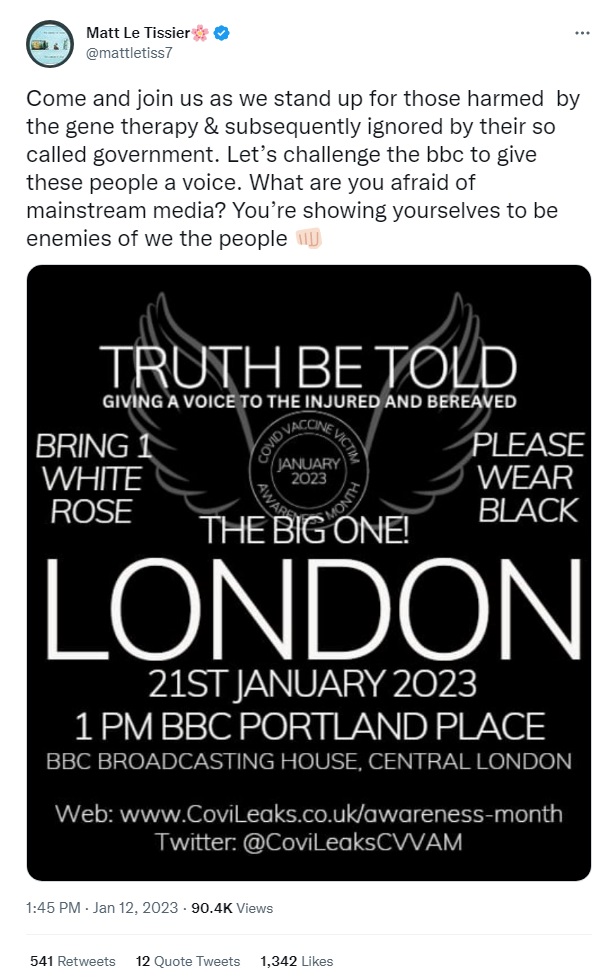604x980 pixels.
Task: Open the tweet's three-dot overflow menu
Action: pyautogui.click(x=581, y=33)
